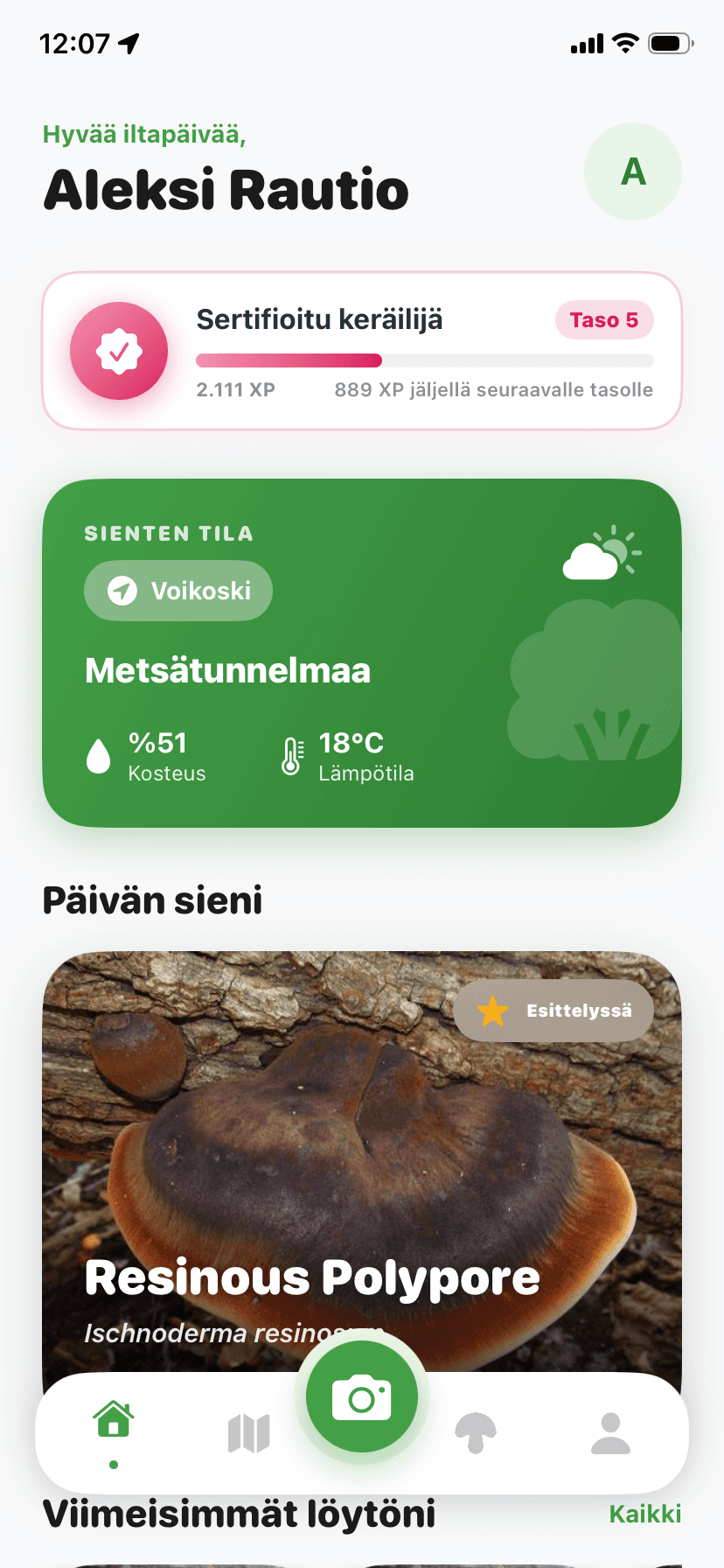
Task: Switch to the profile tab
Action: 610,1433
